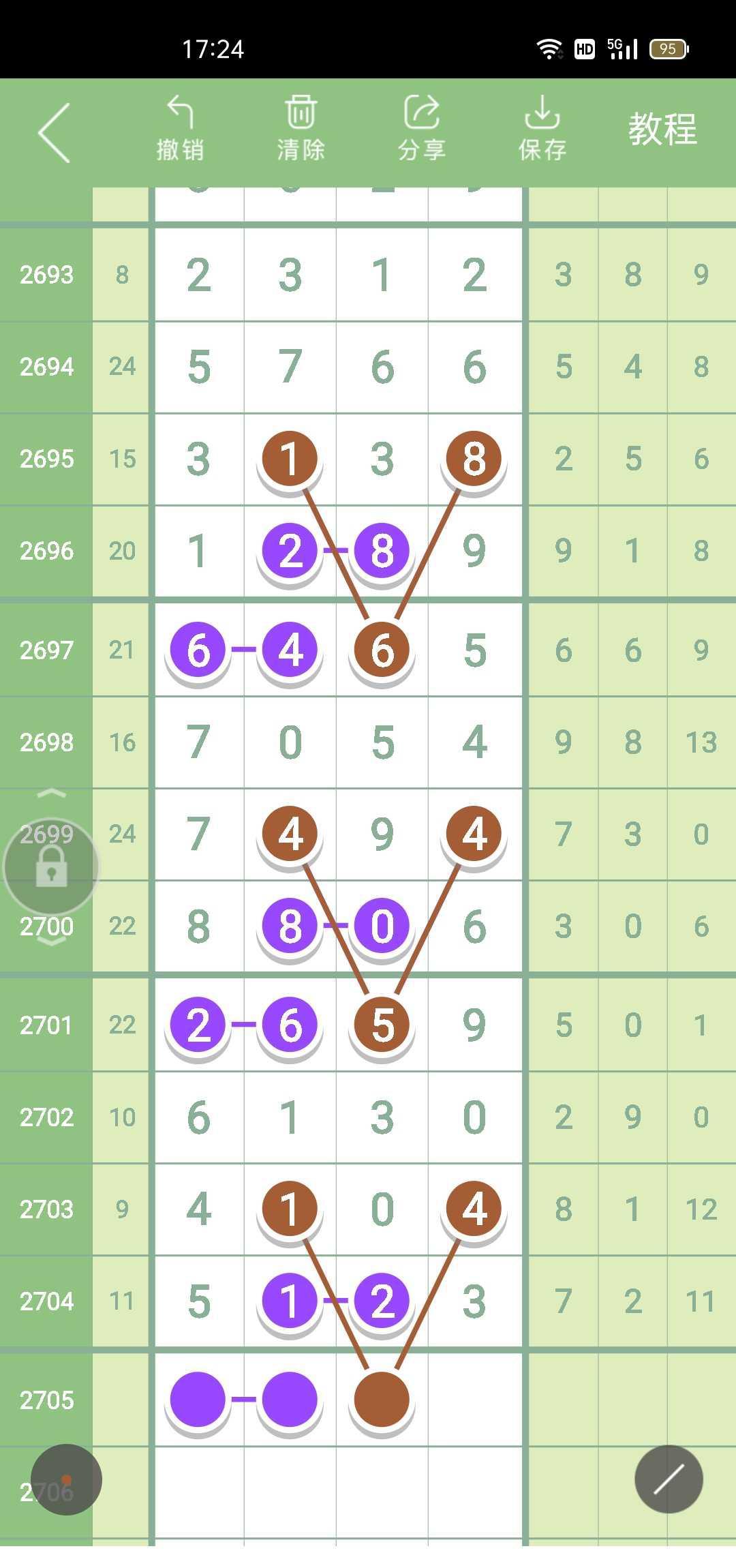This screenshot has height=1568, width=736.
Task: Share the chart via 分享
Action: [421, 130]
